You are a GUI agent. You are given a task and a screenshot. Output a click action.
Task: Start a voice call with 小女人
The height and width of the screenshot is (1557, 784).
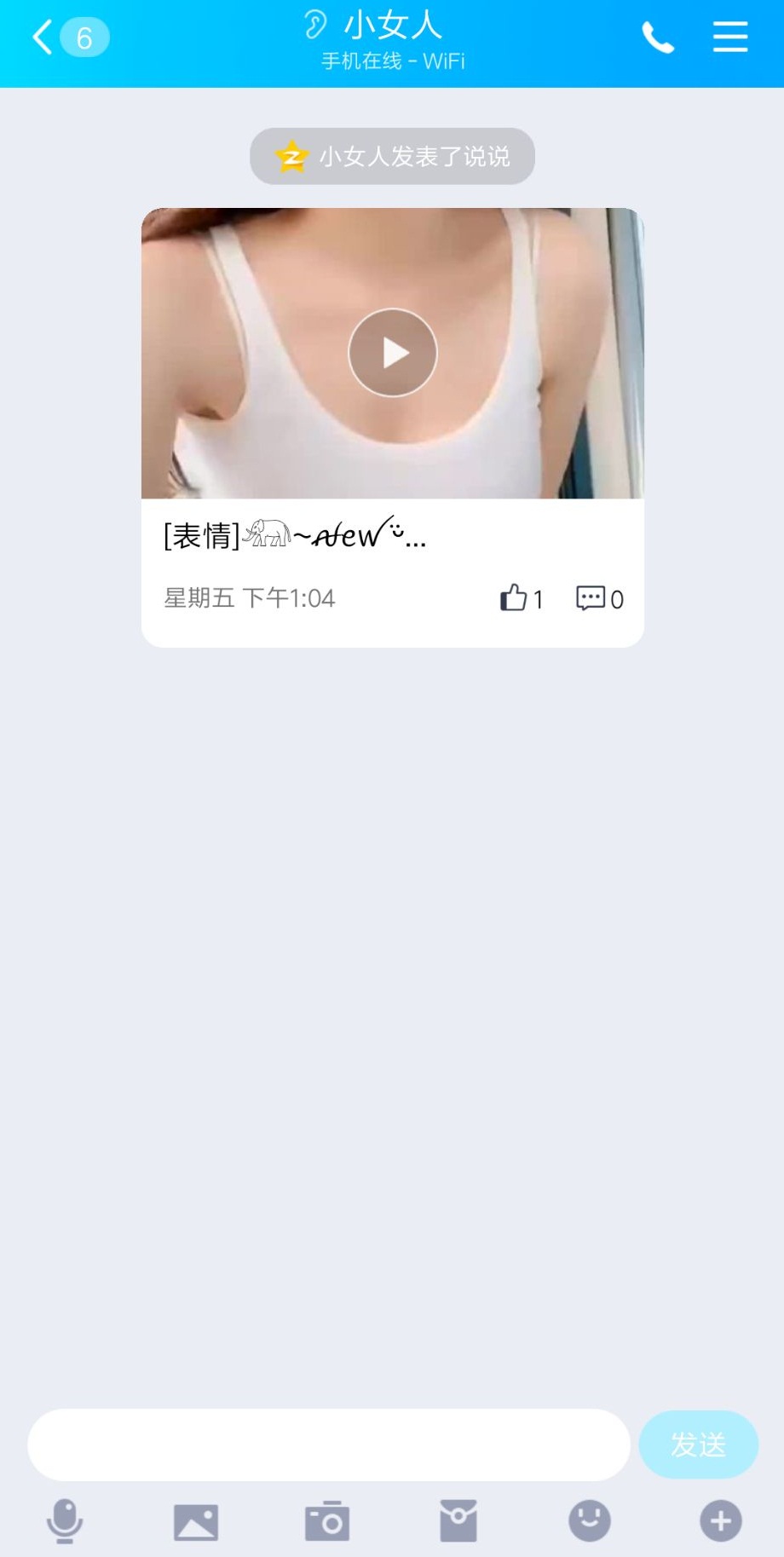(657, 37)
